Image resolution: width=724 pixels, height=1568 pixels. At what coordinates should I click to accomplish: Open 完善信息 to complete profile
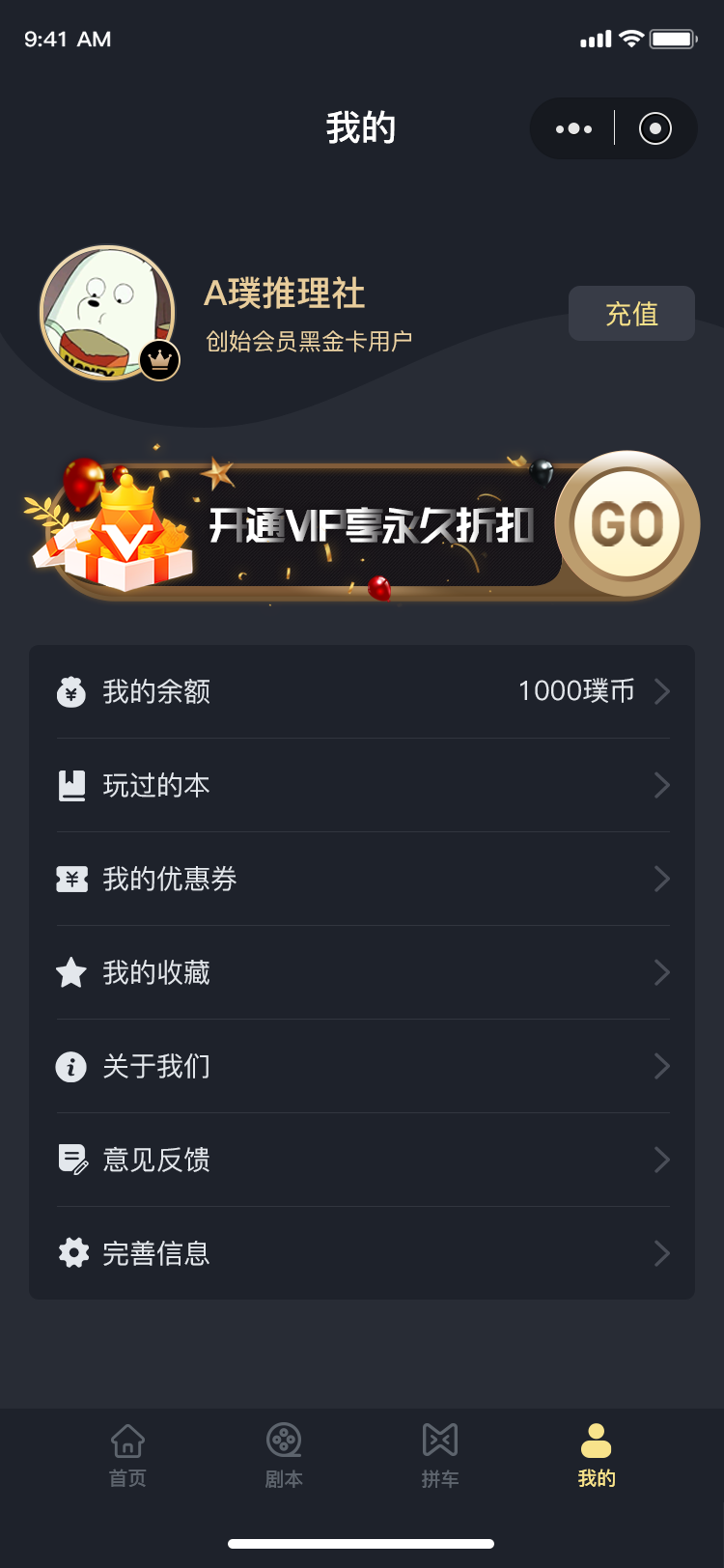point(362,1253)
